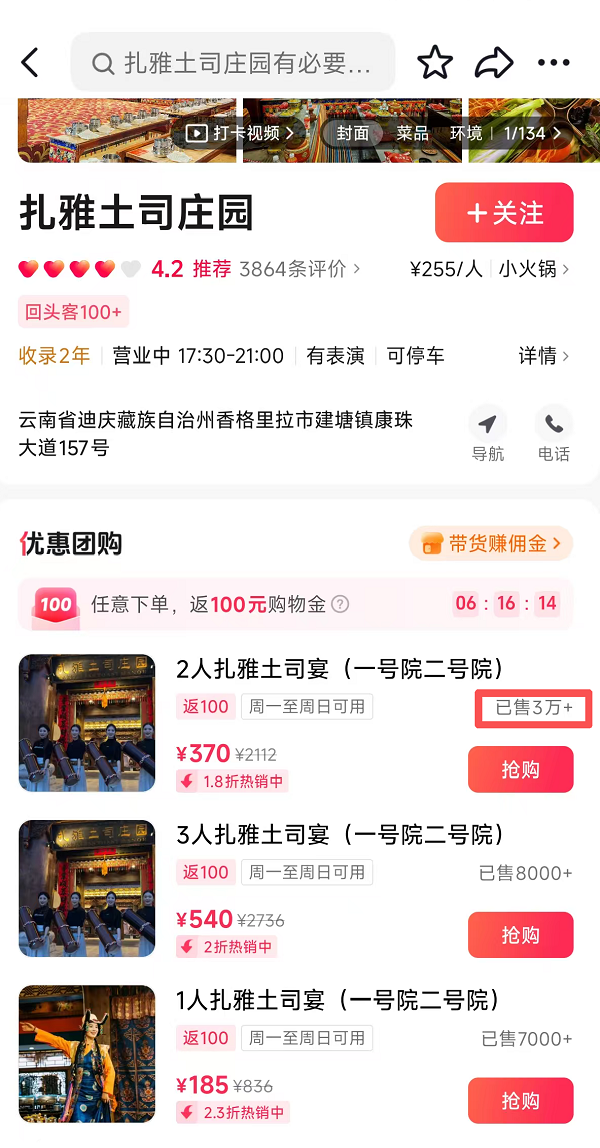The height and width of the screenshot is (1148, 600).
Task: Switch photo gallery to 菜品 tab
Action: [x=412, y=133]
